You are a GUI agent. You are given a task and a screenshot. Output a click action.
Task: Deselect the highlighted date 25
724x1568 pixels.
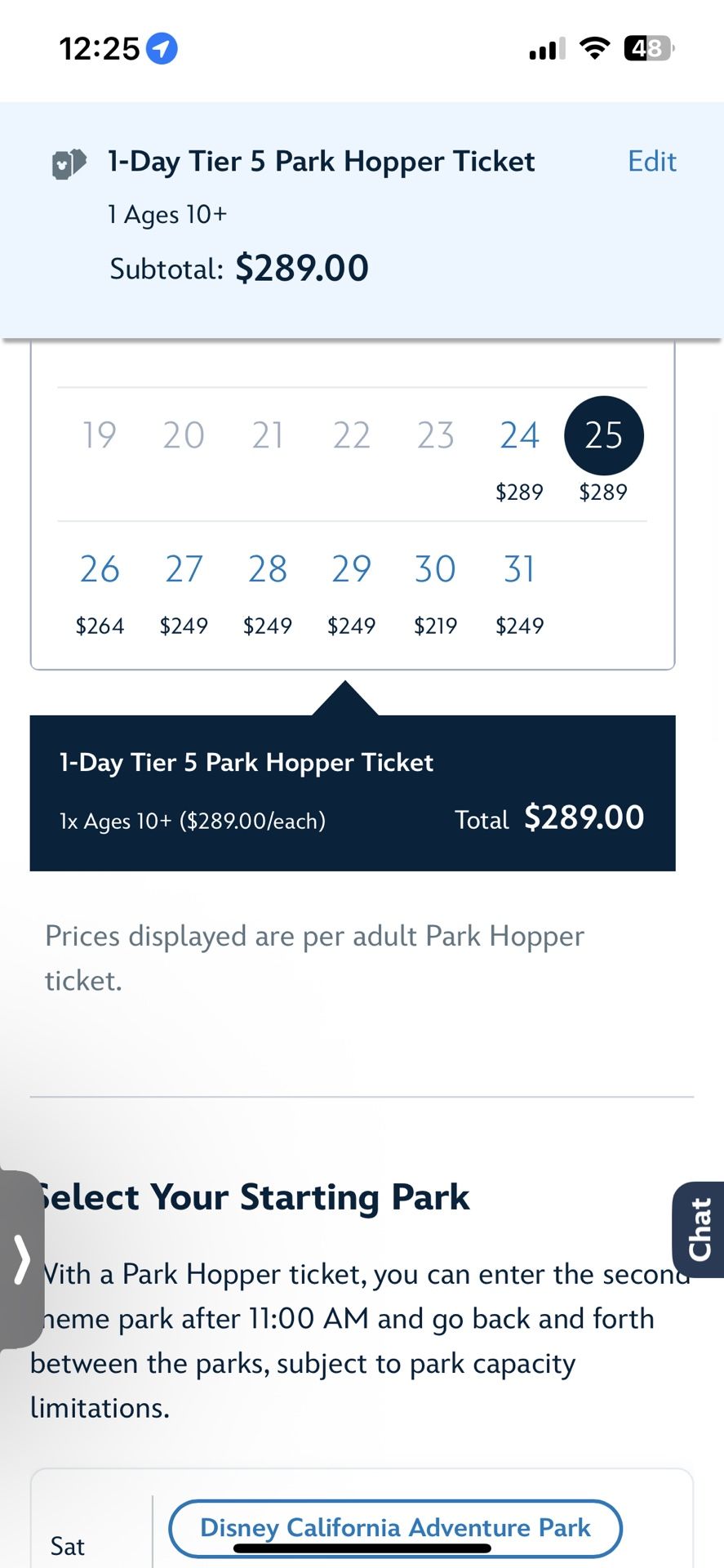[604, 435]
